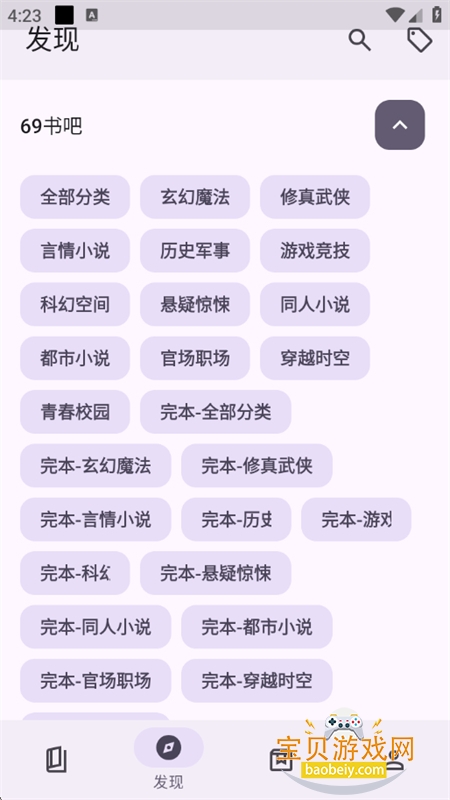Open the 游戏竞技 category
The width and height of the screenshot is (450, 800).
coord(315,251)
